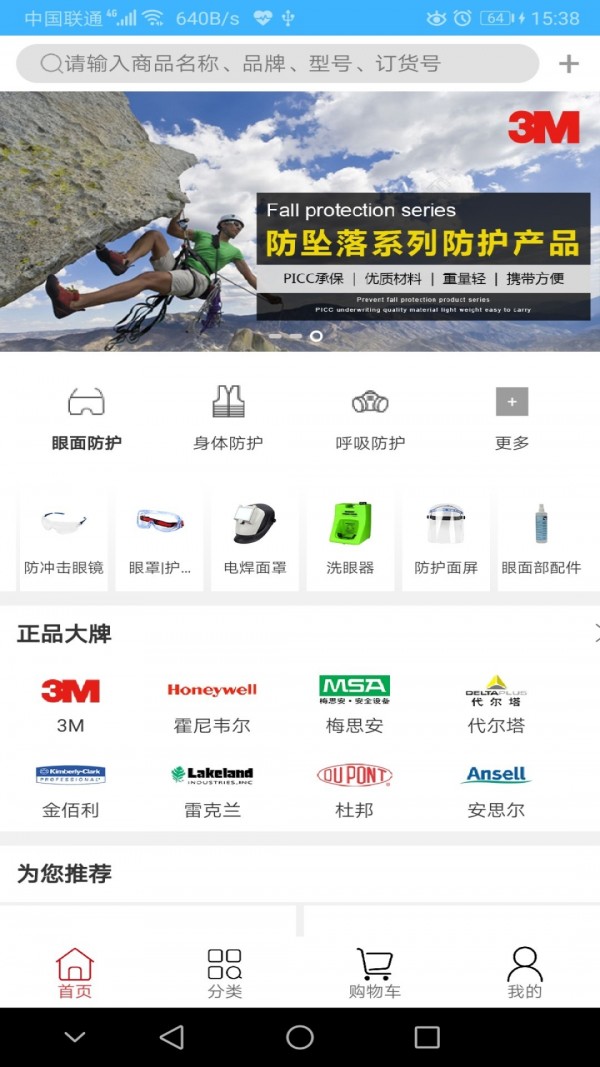View the 安思尔 Ansell brand
Screen dimensions: 600x1067
tap(496, 790)
